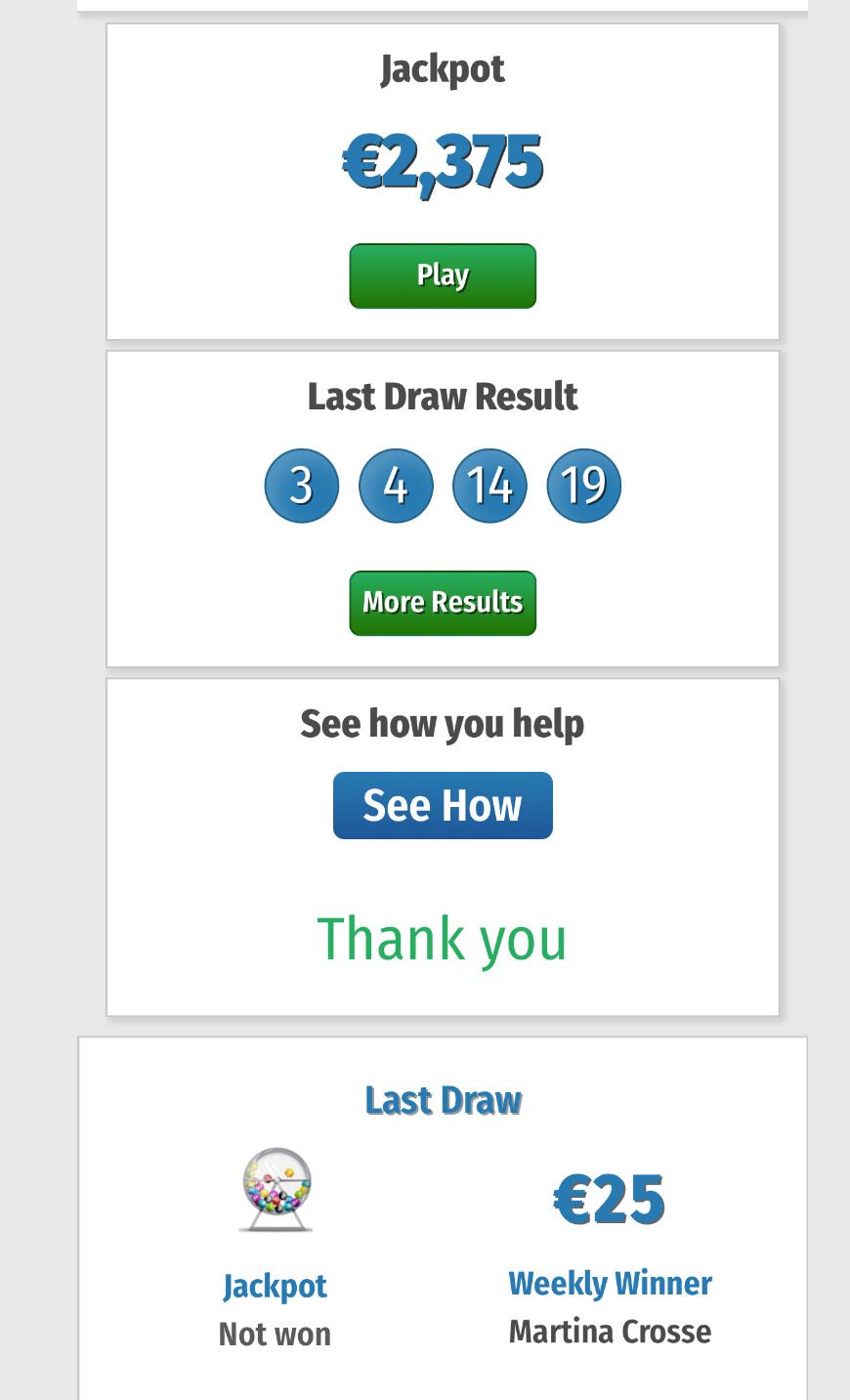850x1400 pixels.
Task: Open More Results for past draws
Action: [x=443, y=603]
